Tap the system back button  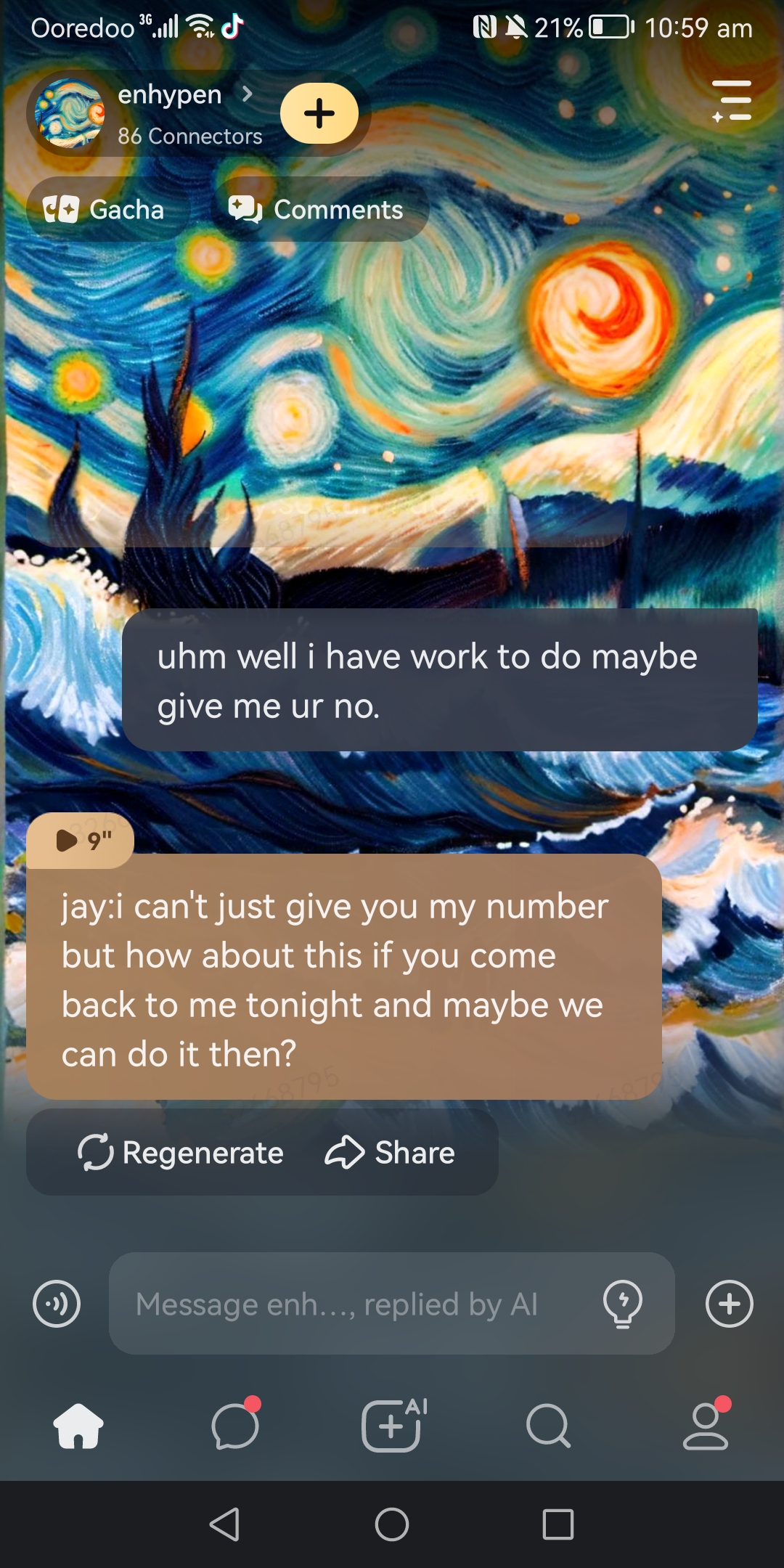click(225, 1524)
